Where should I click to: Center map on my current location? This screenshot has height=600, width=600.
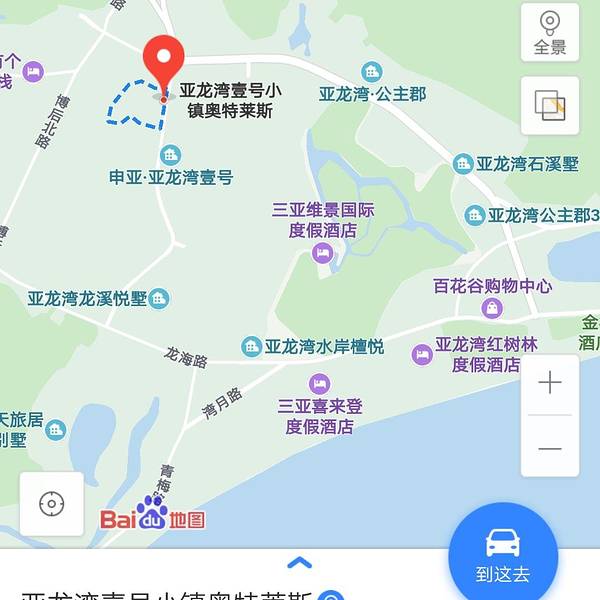(x=51, y=504)
